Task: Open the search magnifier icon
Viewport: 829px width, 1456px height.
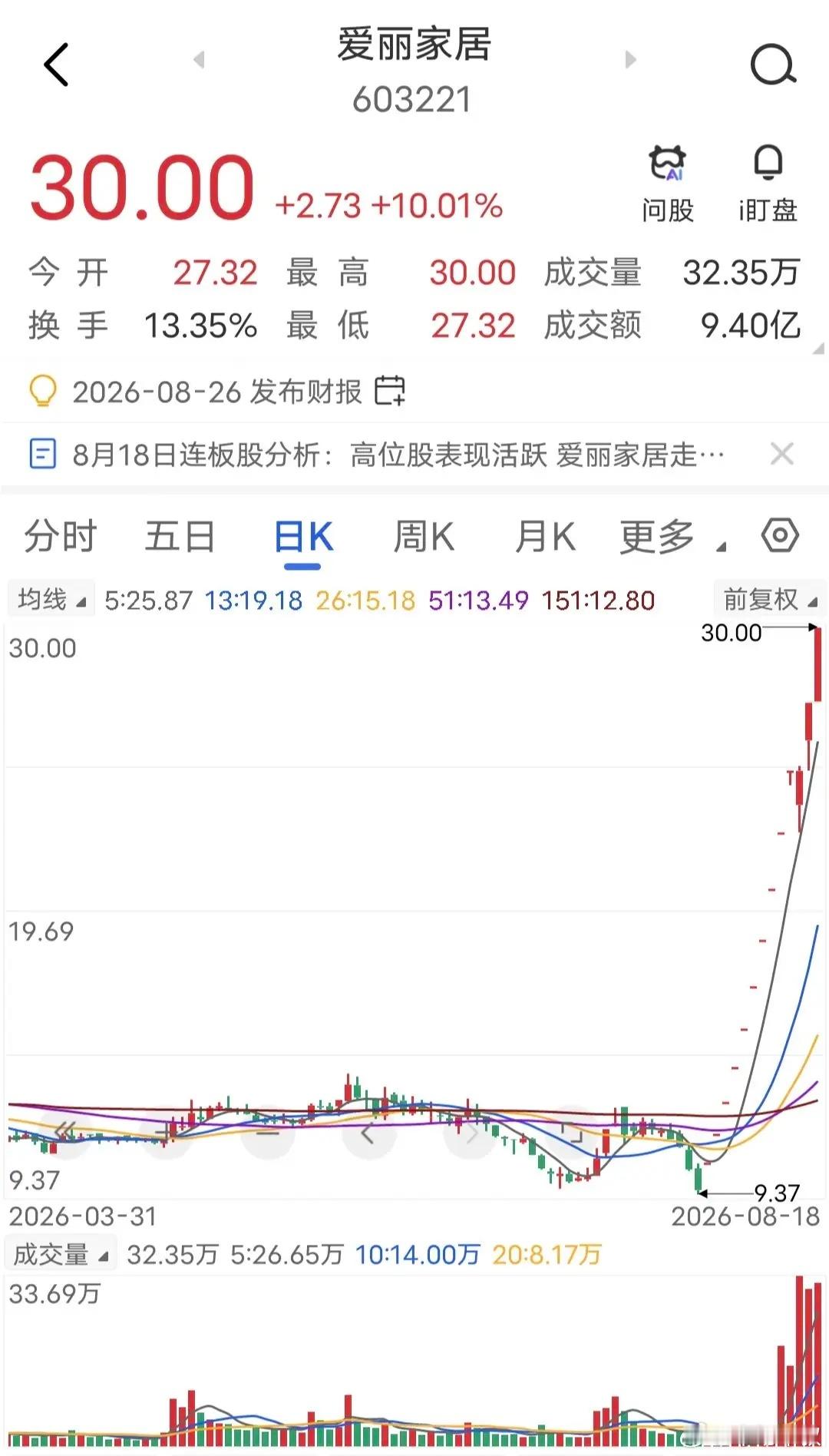Action: click(x=773, y=65)
